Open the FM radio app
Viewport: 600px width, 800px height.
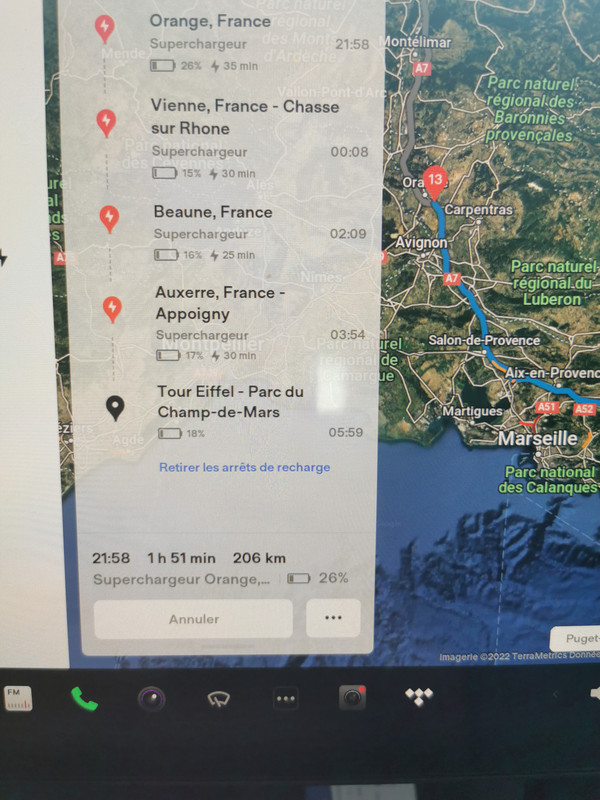pyautogui.click(x=18, y=697)
